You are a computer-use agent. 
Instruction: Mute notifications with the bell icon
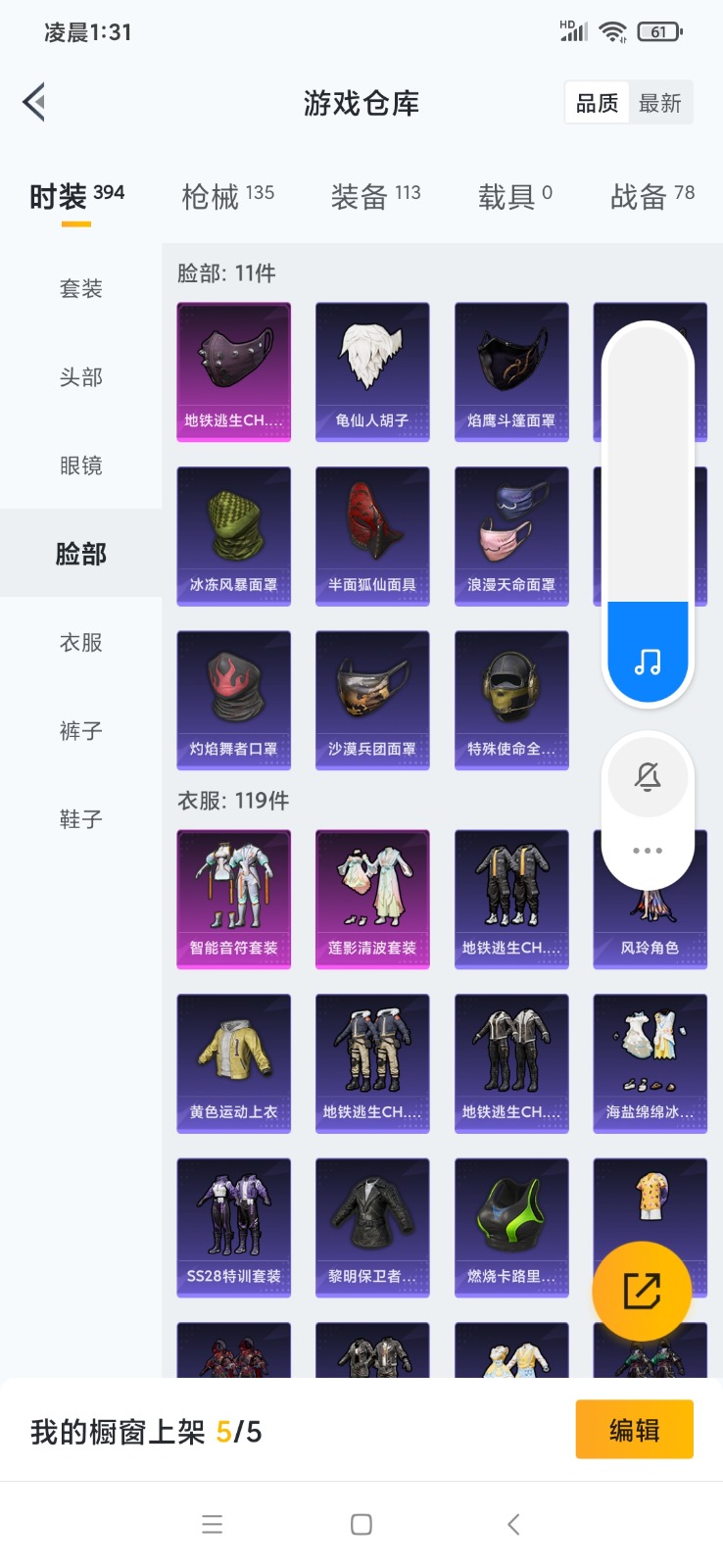(x=648, y=777)
